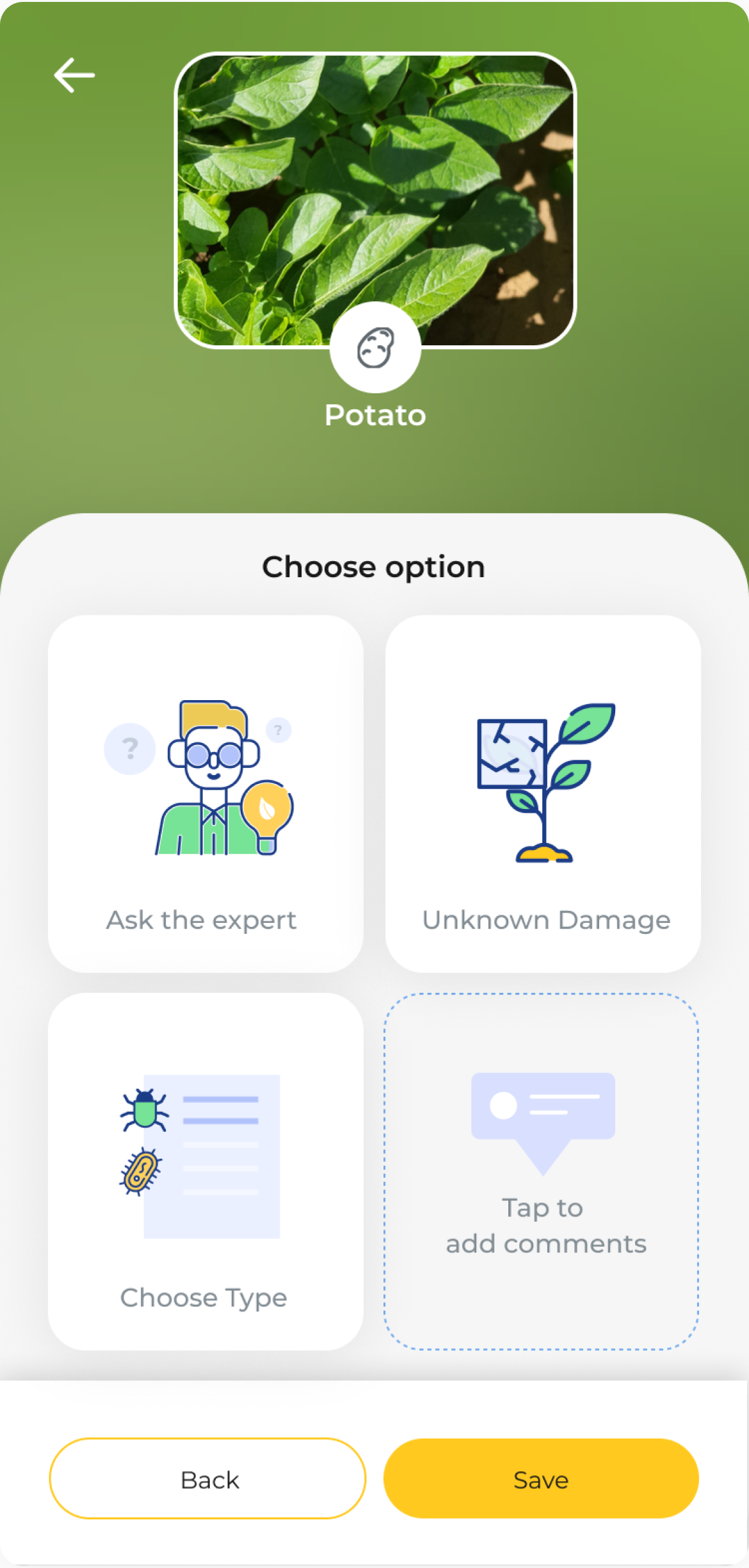
Task: Open the Ask the expert option
Action: point(205,794)
